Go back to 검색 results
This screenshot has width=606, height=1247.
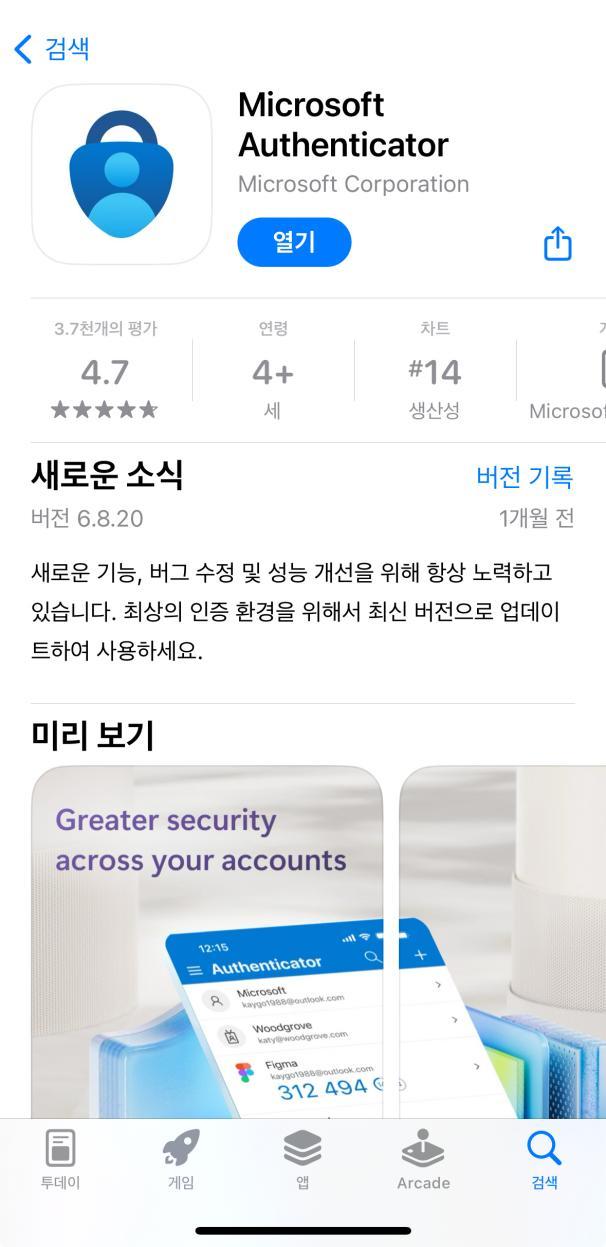pyautogui.click(x=52, y=48)
